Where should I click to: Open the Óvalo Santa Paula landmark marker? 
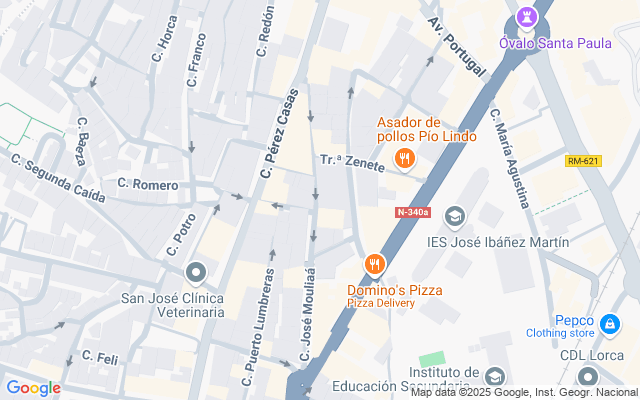(x=526, y=16)
